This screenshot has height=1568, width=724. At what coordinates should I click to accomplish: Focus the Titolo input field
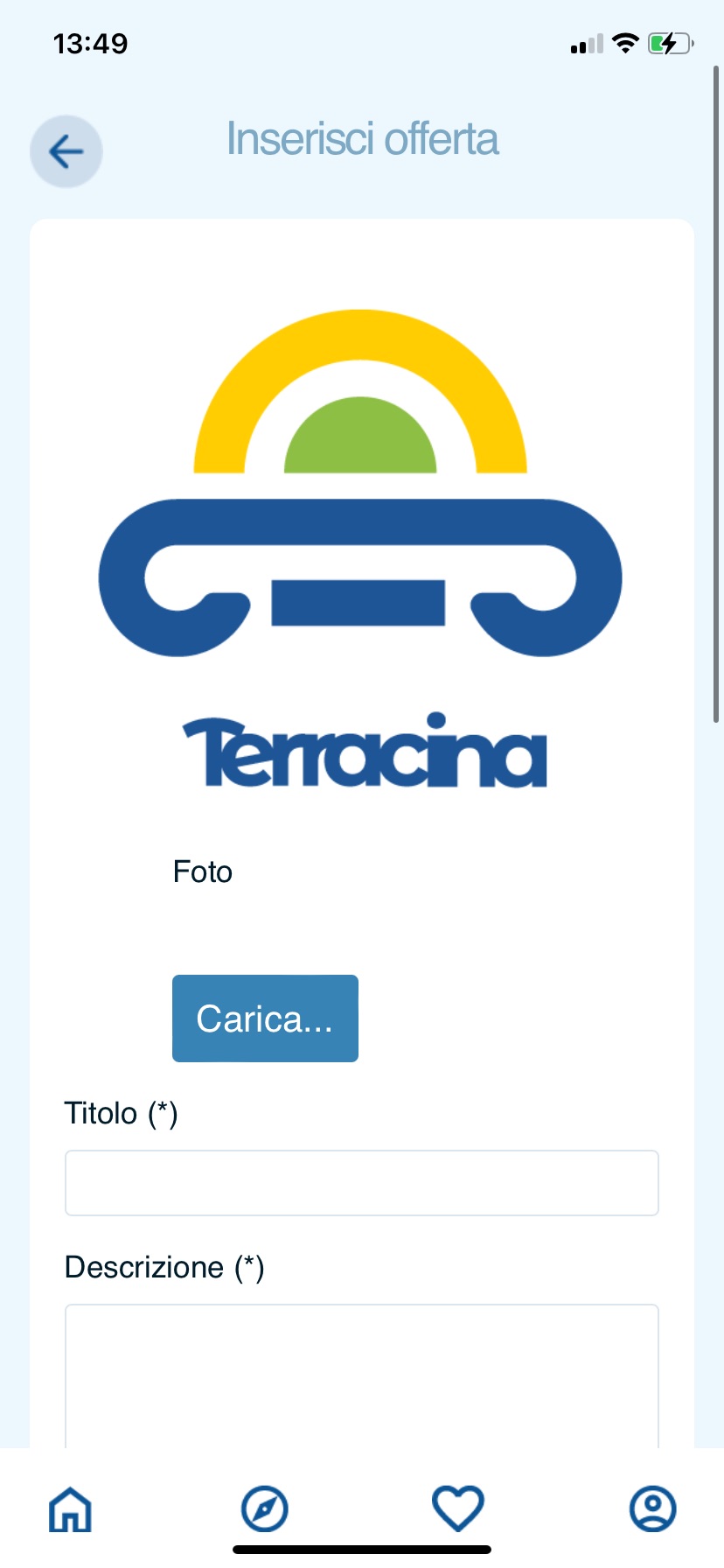pyautogui.click(x=362, y=1183)
